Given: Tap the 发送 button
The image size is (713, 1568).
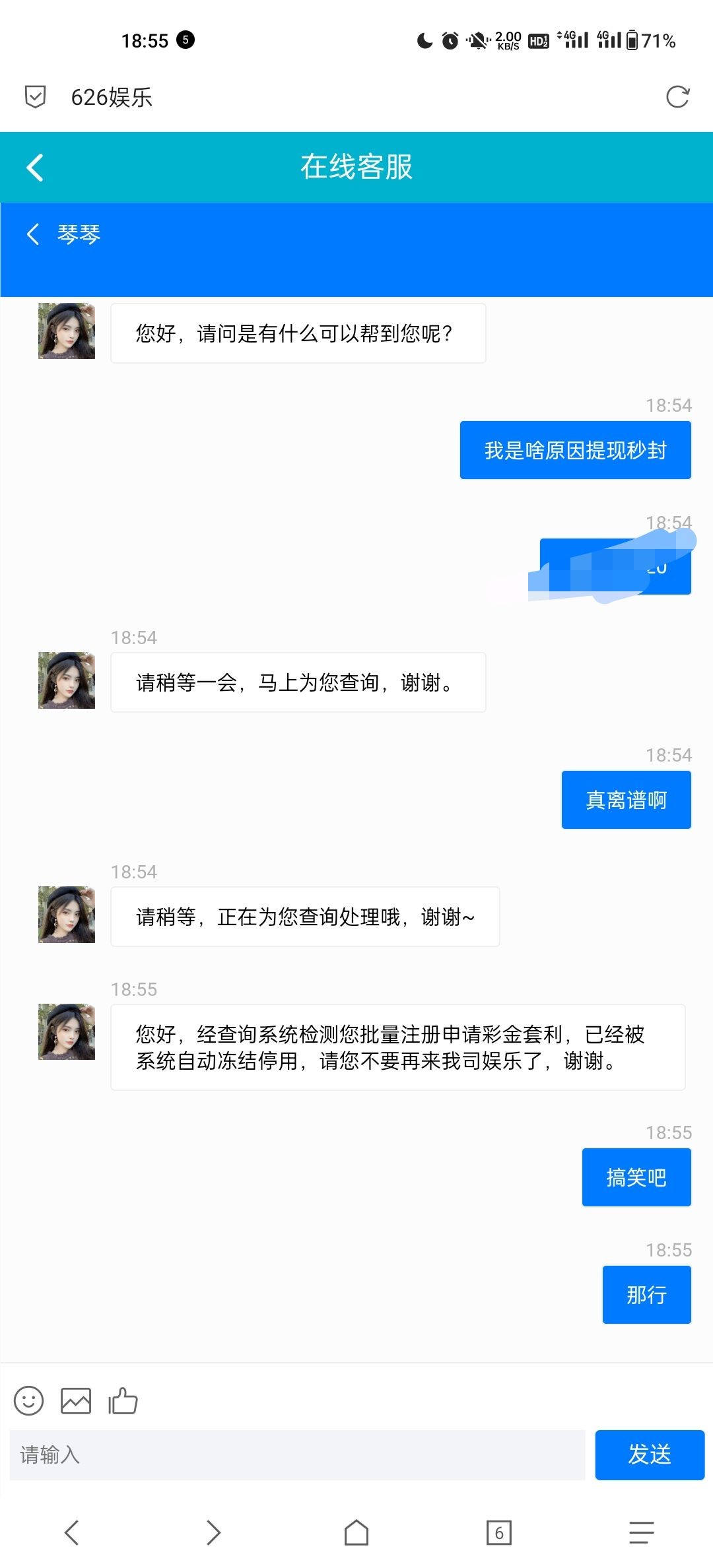Looking at the screenshot, I should point(650,1455).
